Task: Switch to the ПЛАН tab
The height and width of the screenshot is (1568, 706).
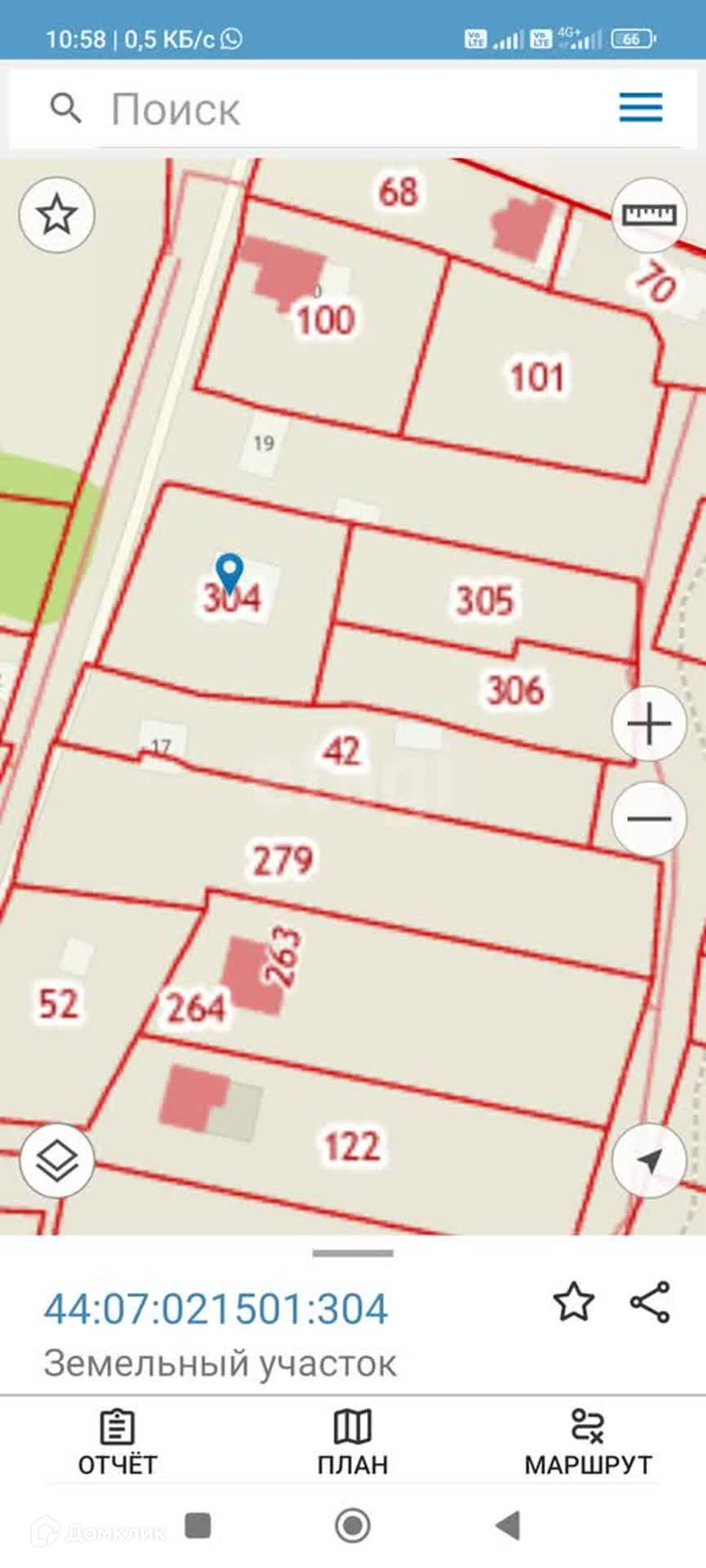Action: tap(353, 1443)
